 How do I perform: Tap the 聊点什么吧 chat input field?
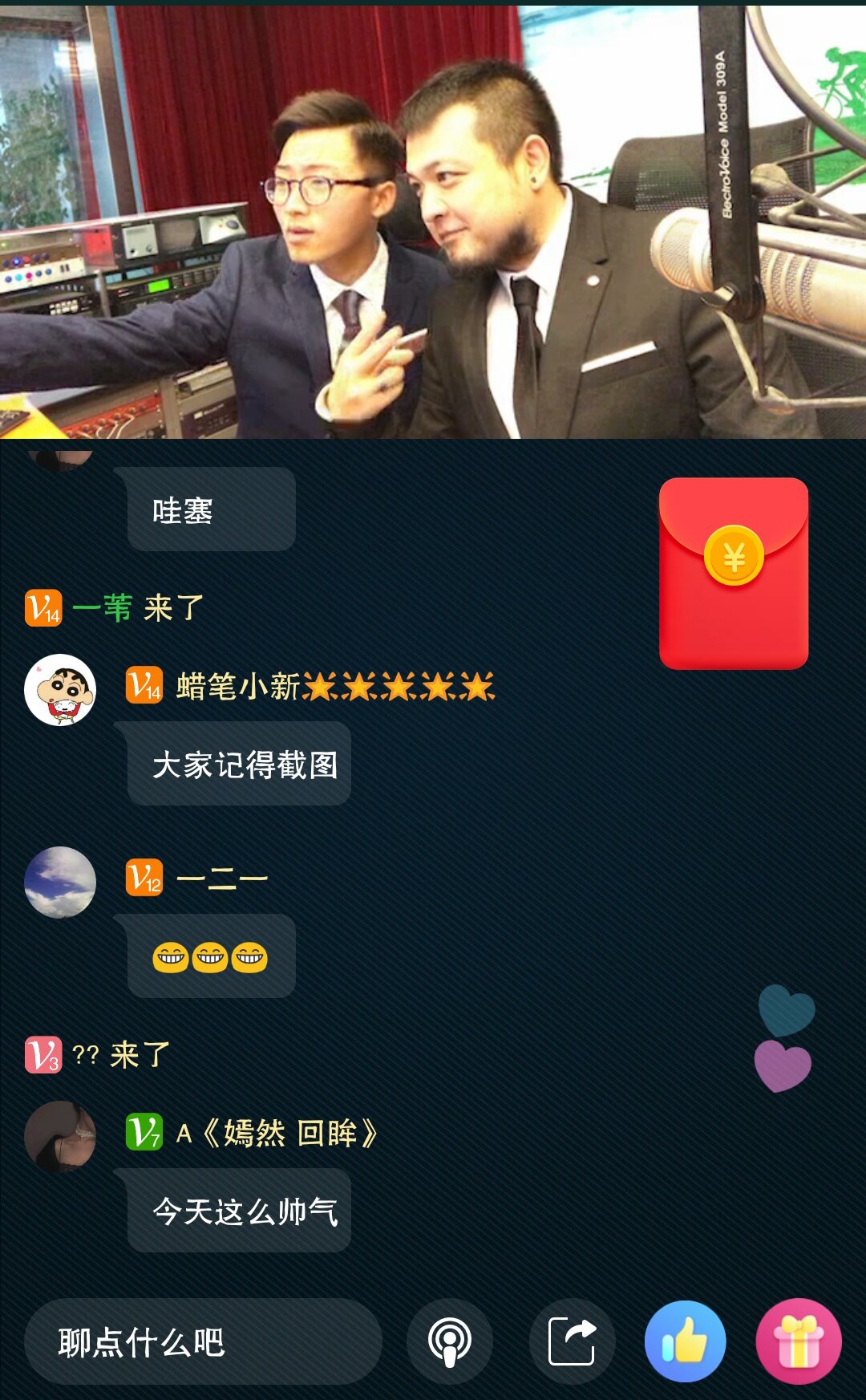point(203,1341)
